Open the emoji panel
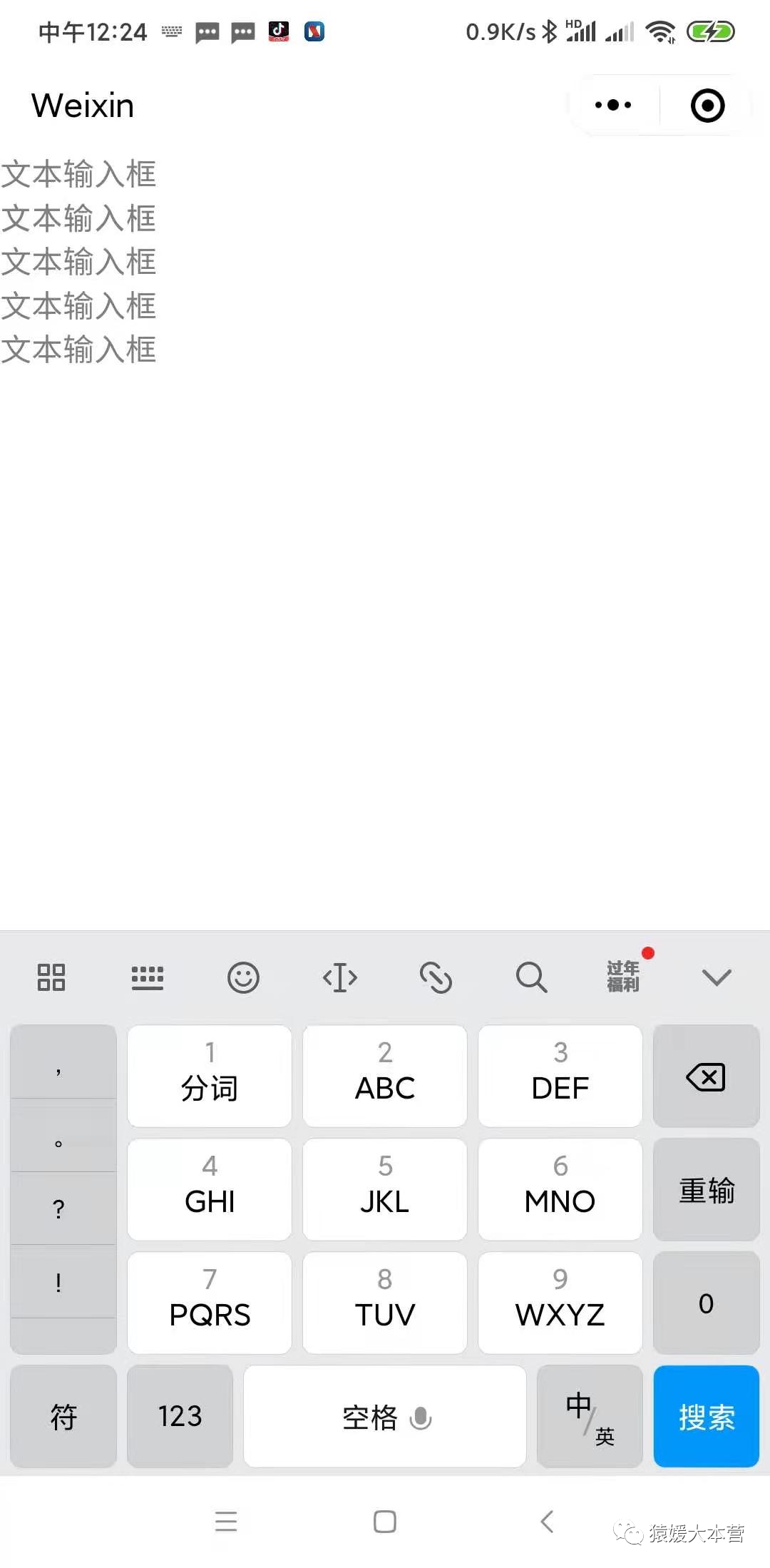Viewport: 770px width, 1568px height. (x=243, y=977)
